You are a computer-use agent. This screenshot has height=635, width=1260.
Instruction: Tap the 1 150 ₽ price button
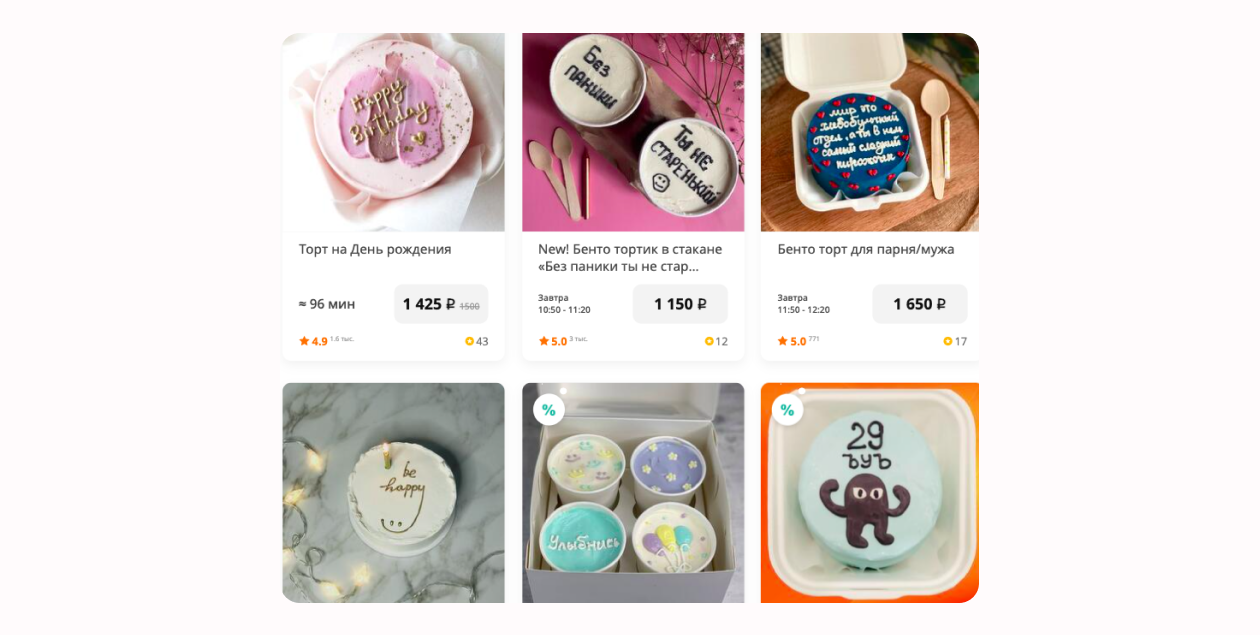680,304
